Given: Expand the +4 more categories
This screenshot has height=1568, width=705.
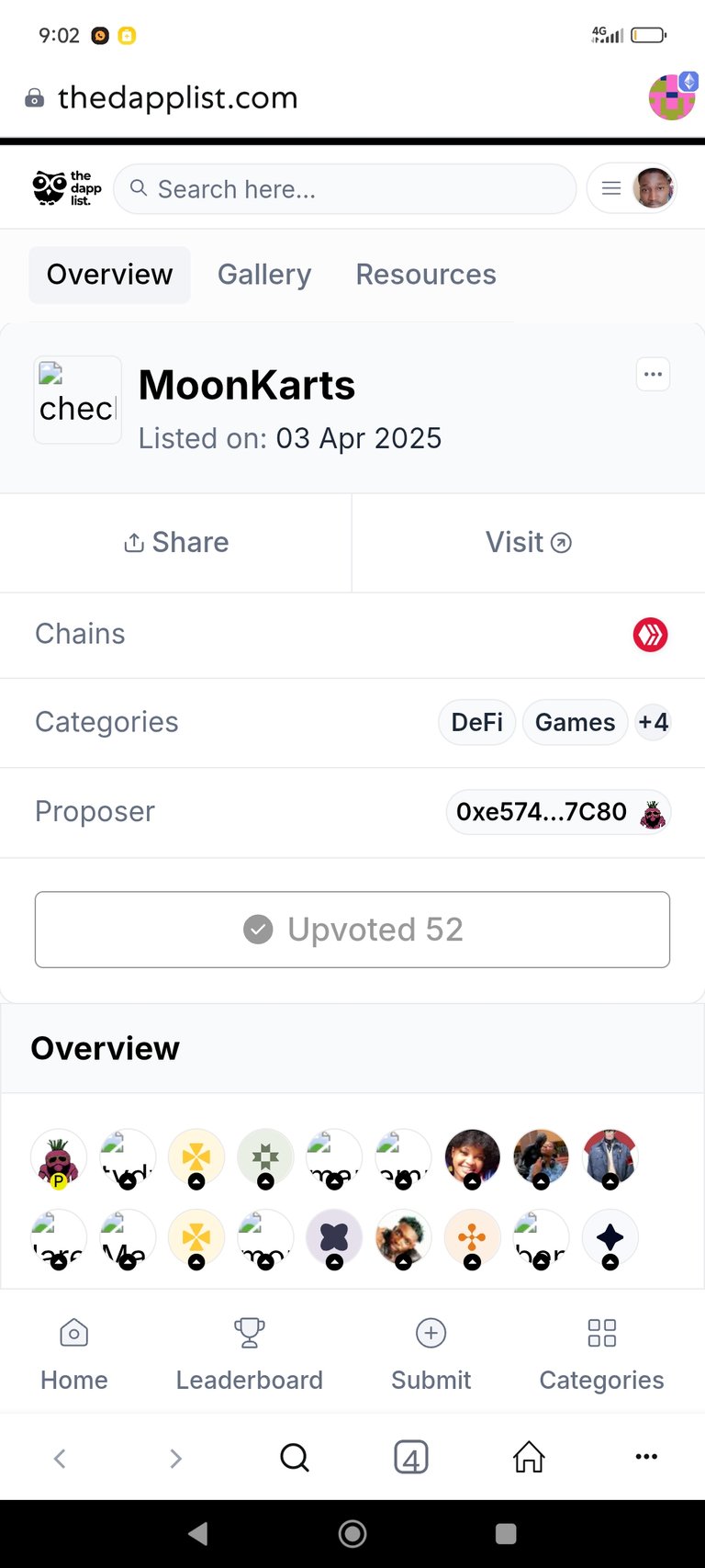Looking at the screenshot, I should click(x=653, y=723).
